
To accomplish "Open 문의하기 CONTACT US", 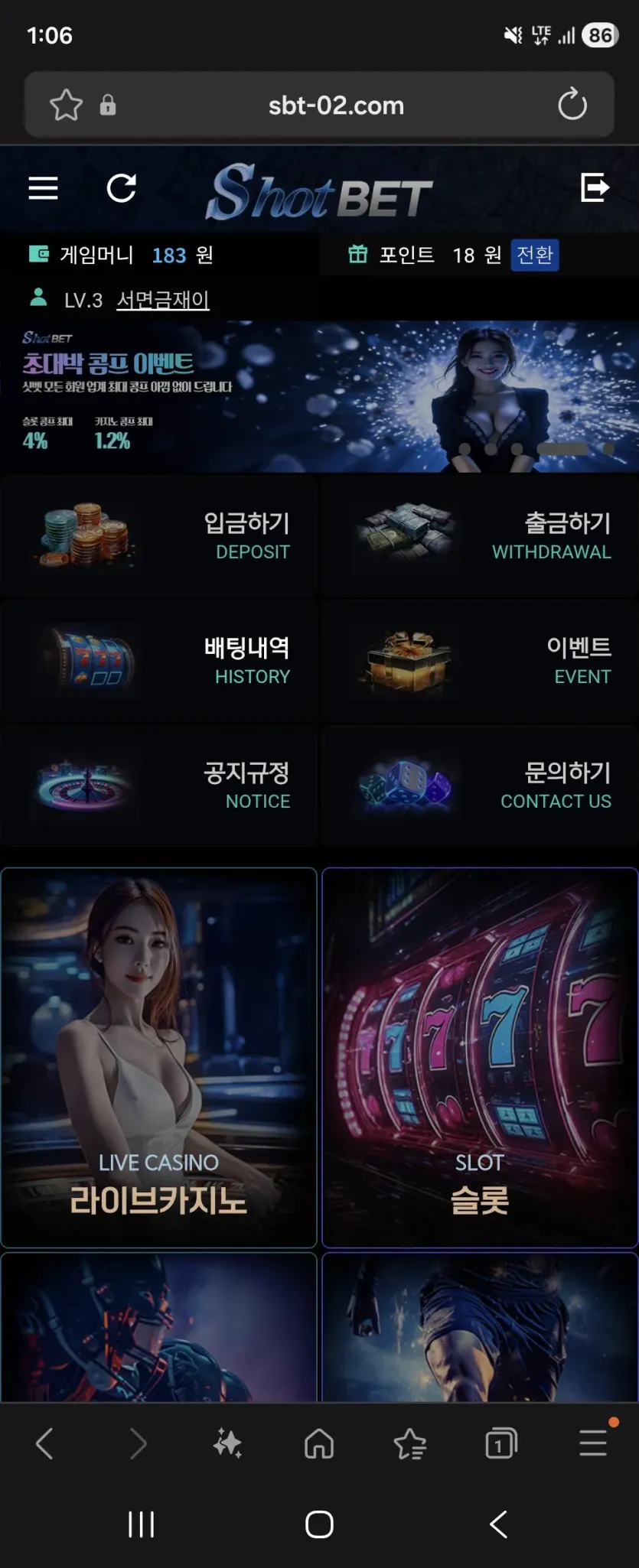I will pos(480,786).
